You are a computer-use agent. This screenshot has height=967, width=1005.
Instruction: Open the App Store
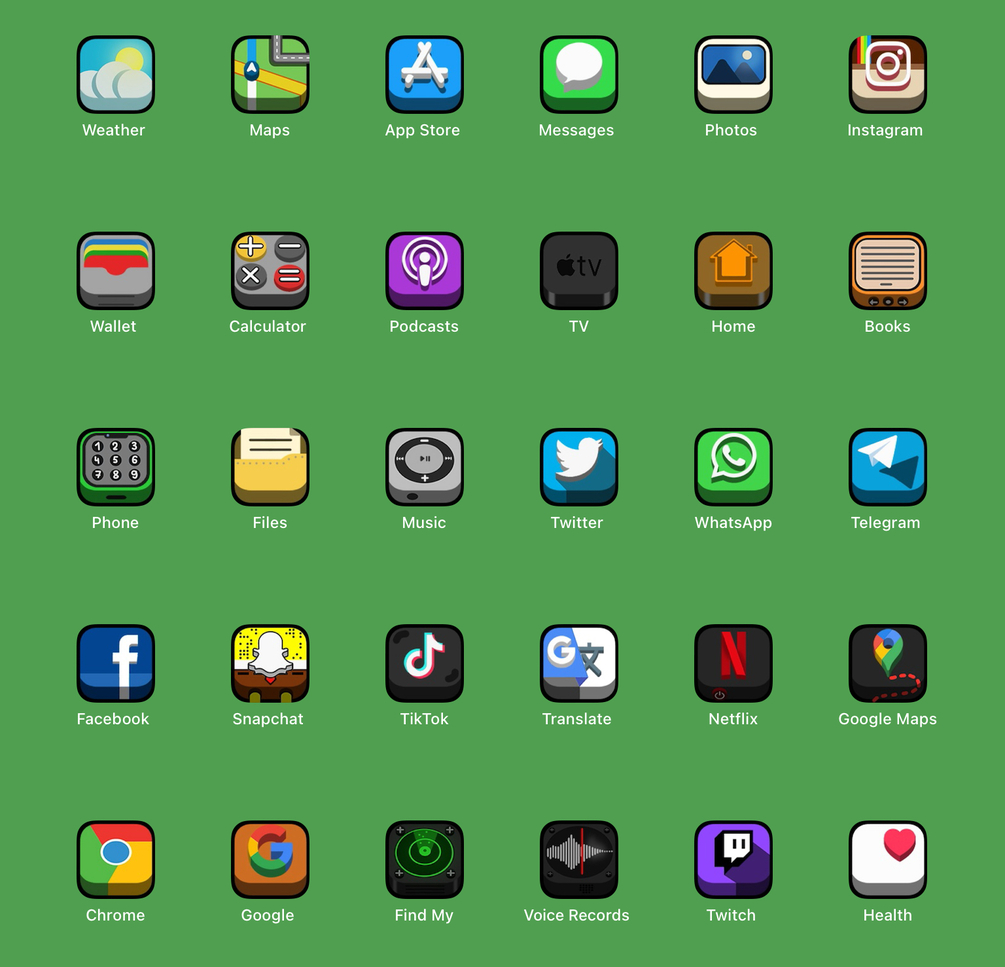click(x=424, y=75)
